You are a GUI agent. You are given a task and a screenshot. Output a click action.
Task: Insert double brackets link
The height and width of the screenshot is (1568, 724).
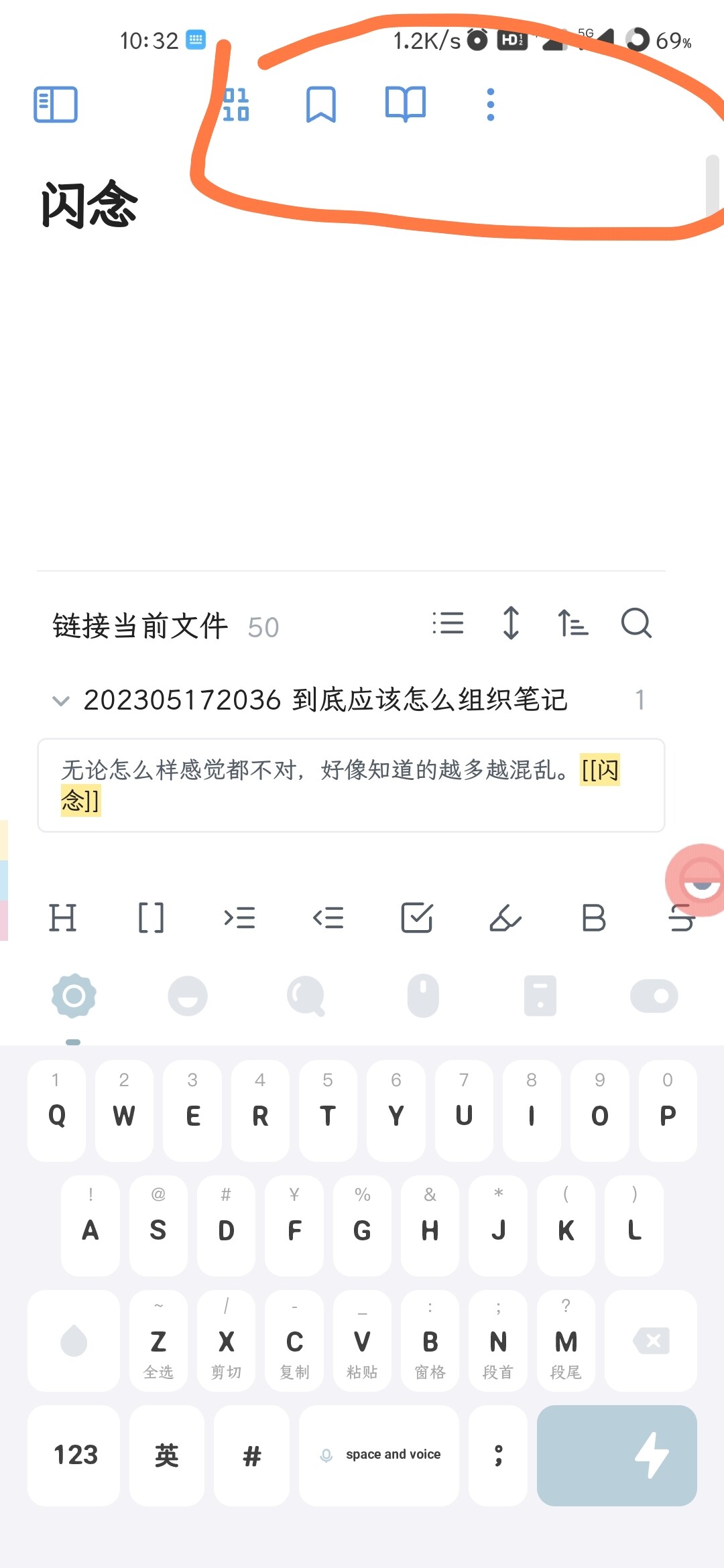[x=151, y=918]
